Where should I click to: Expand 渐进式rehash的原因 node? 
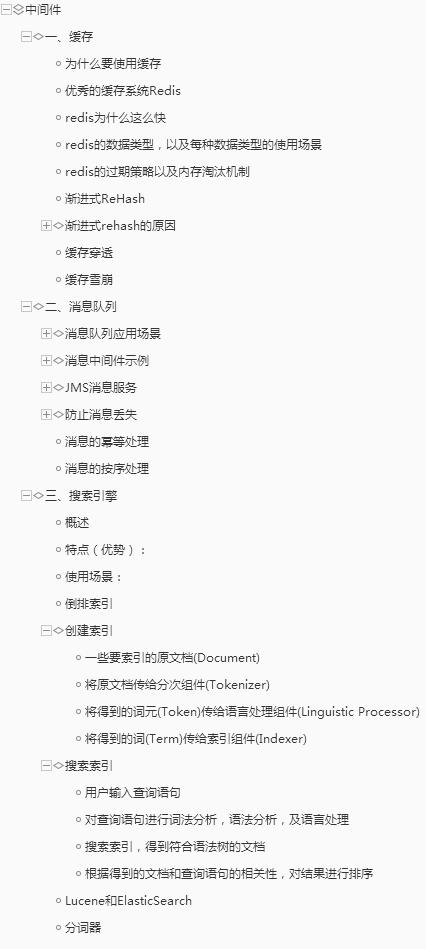tap(46, 226)
